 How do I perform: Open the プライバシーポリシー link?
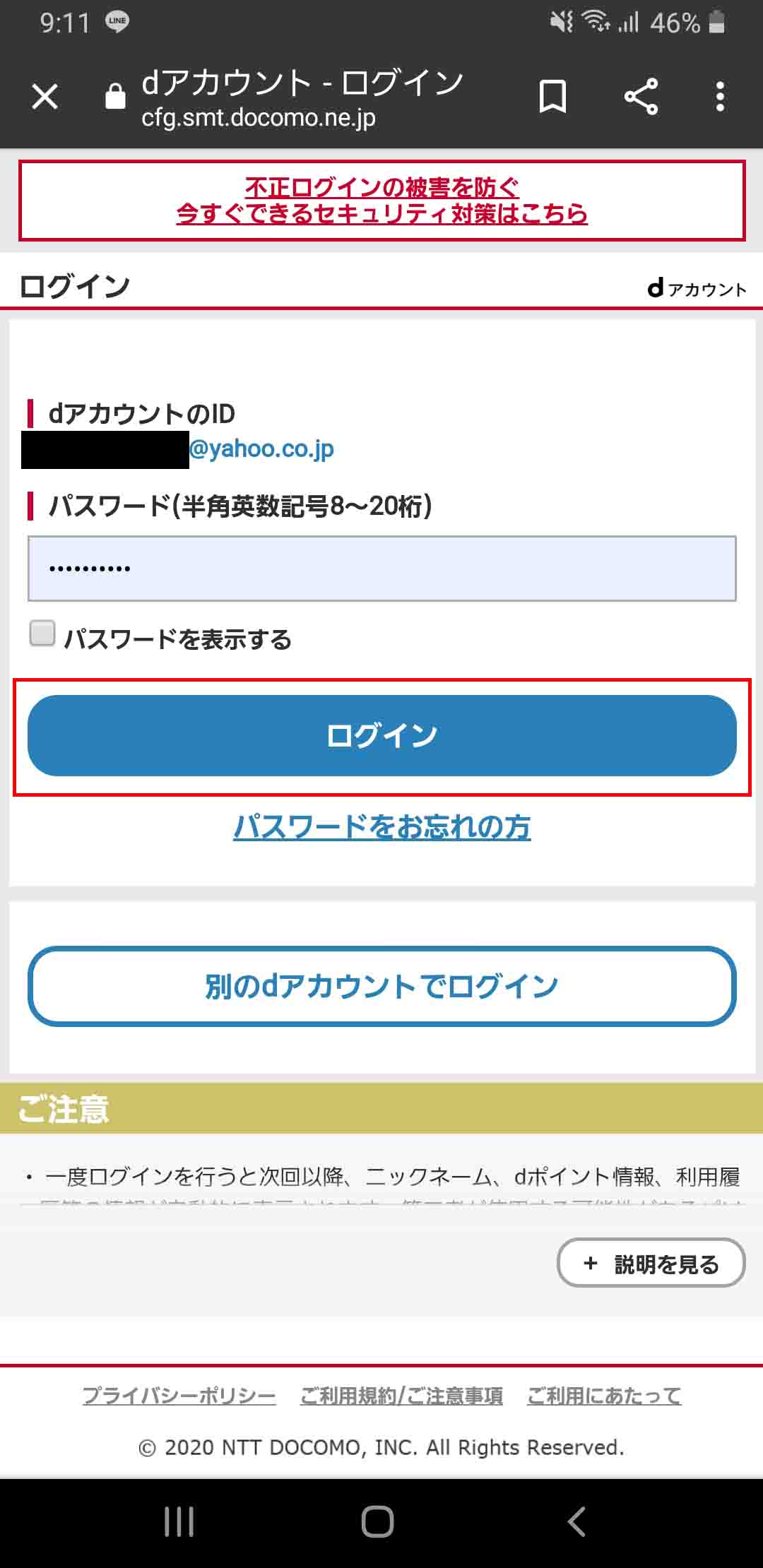[x=179, y=1396]
